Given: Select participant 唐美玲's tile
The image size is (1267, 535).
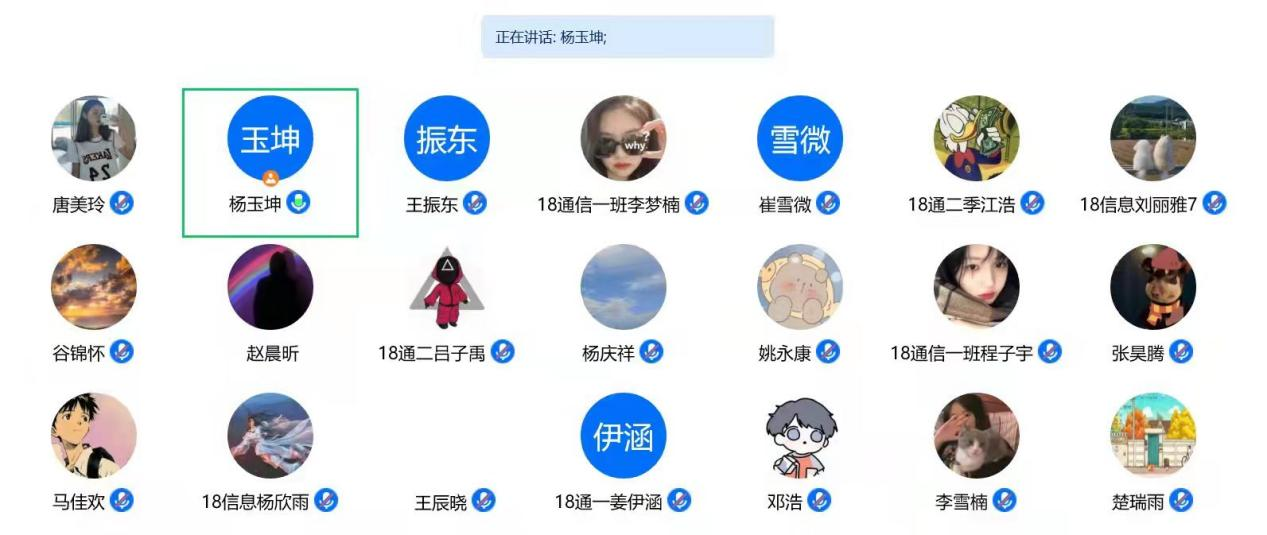Looking at the screenshot, I should tap(93, 139).
